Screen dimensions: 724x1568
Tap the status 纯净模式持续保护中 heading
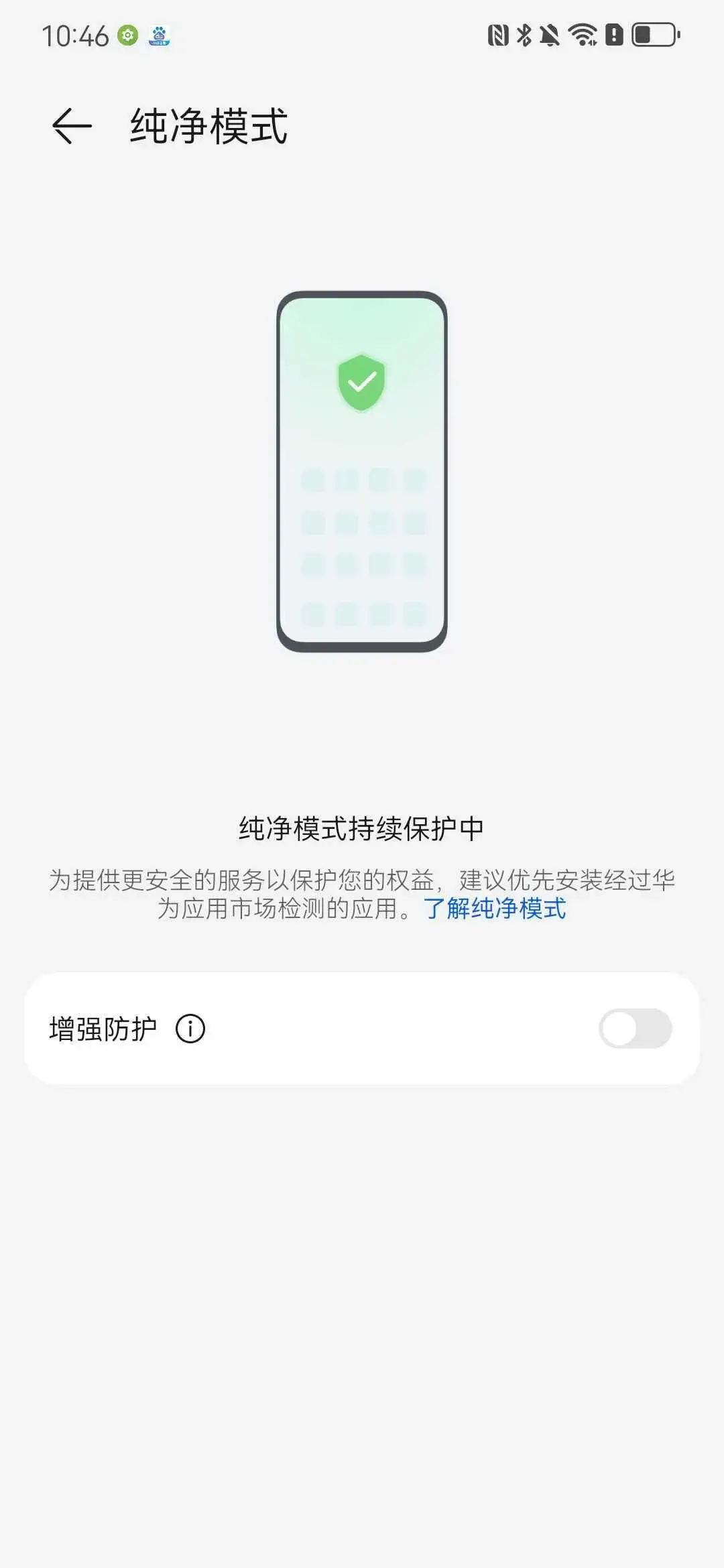tap(362, 828)
